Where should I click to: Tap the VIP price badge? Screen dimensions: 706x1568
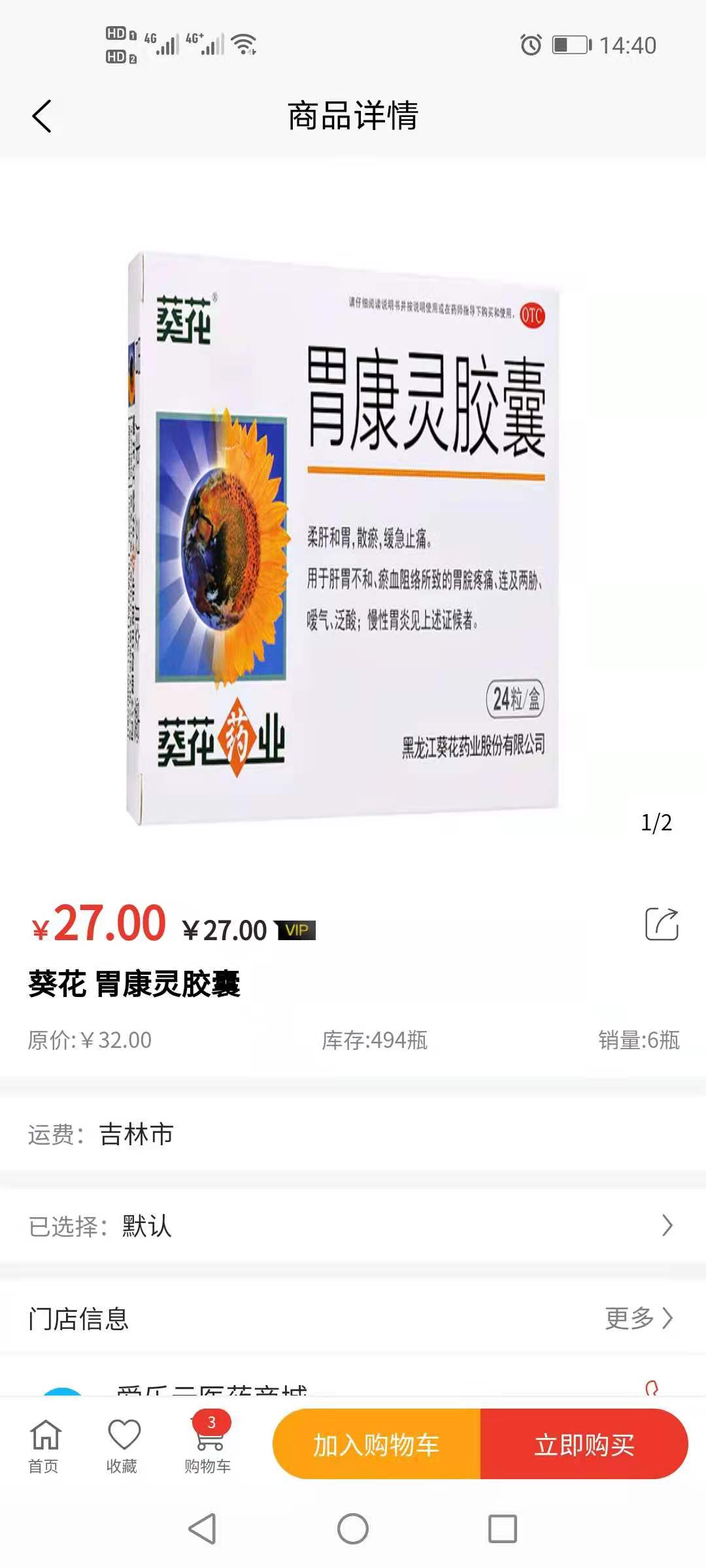click(x=297, y=928)
